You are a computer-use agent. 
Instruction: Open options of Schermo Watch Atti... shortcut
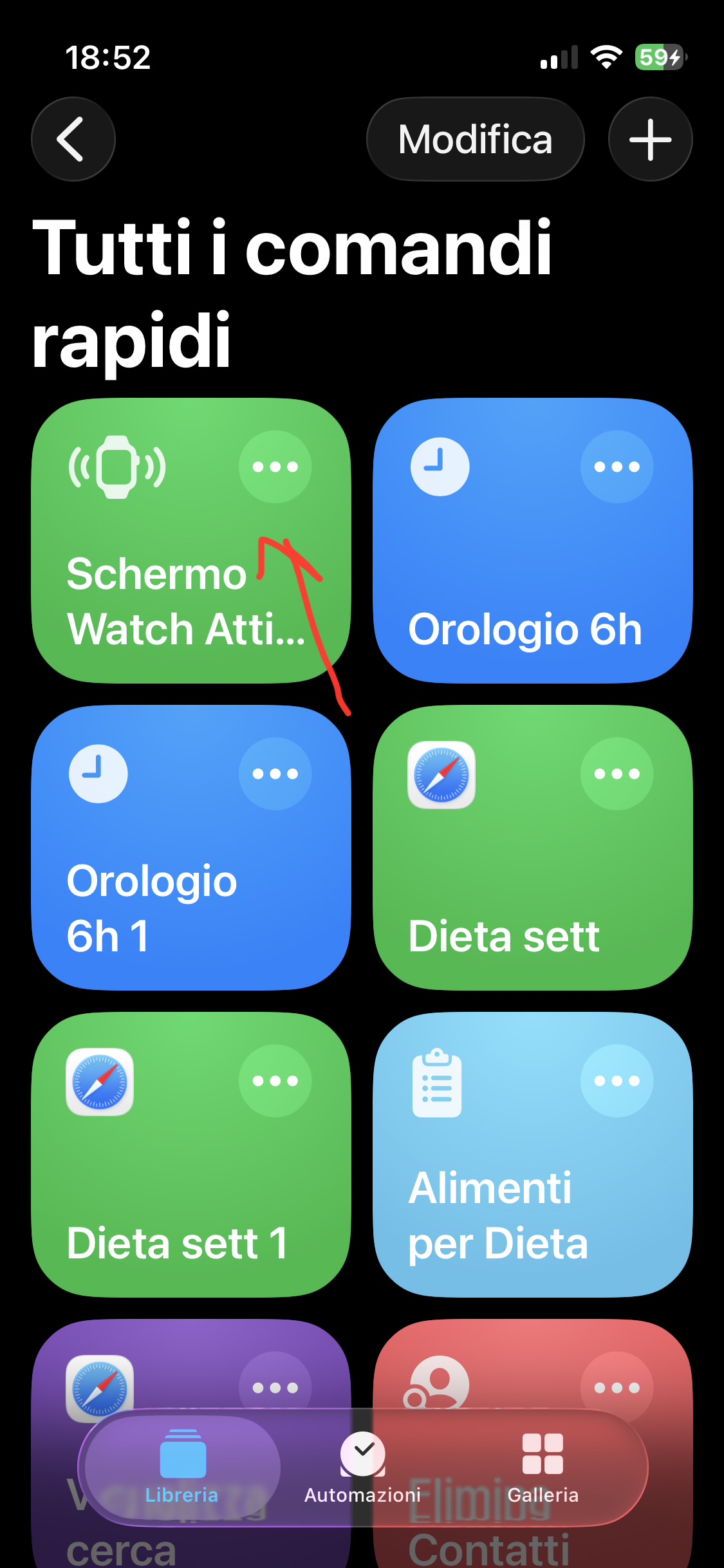[275, 467]
